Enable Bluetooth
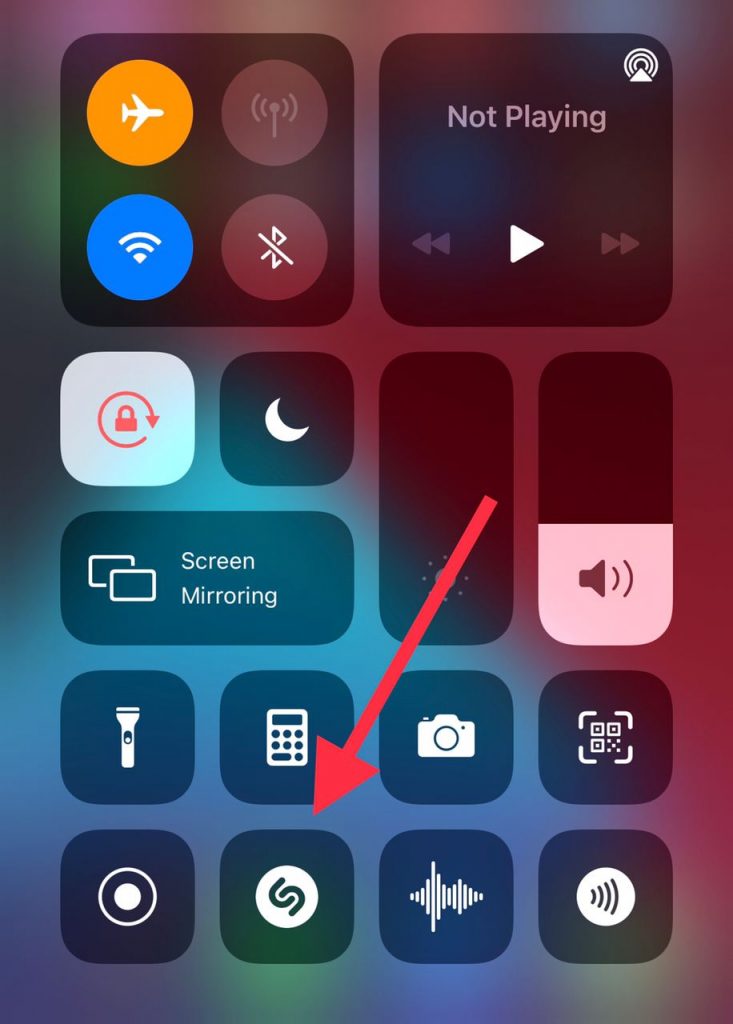The width and height of the screenshot is (733, 1024). click(274, 247)
